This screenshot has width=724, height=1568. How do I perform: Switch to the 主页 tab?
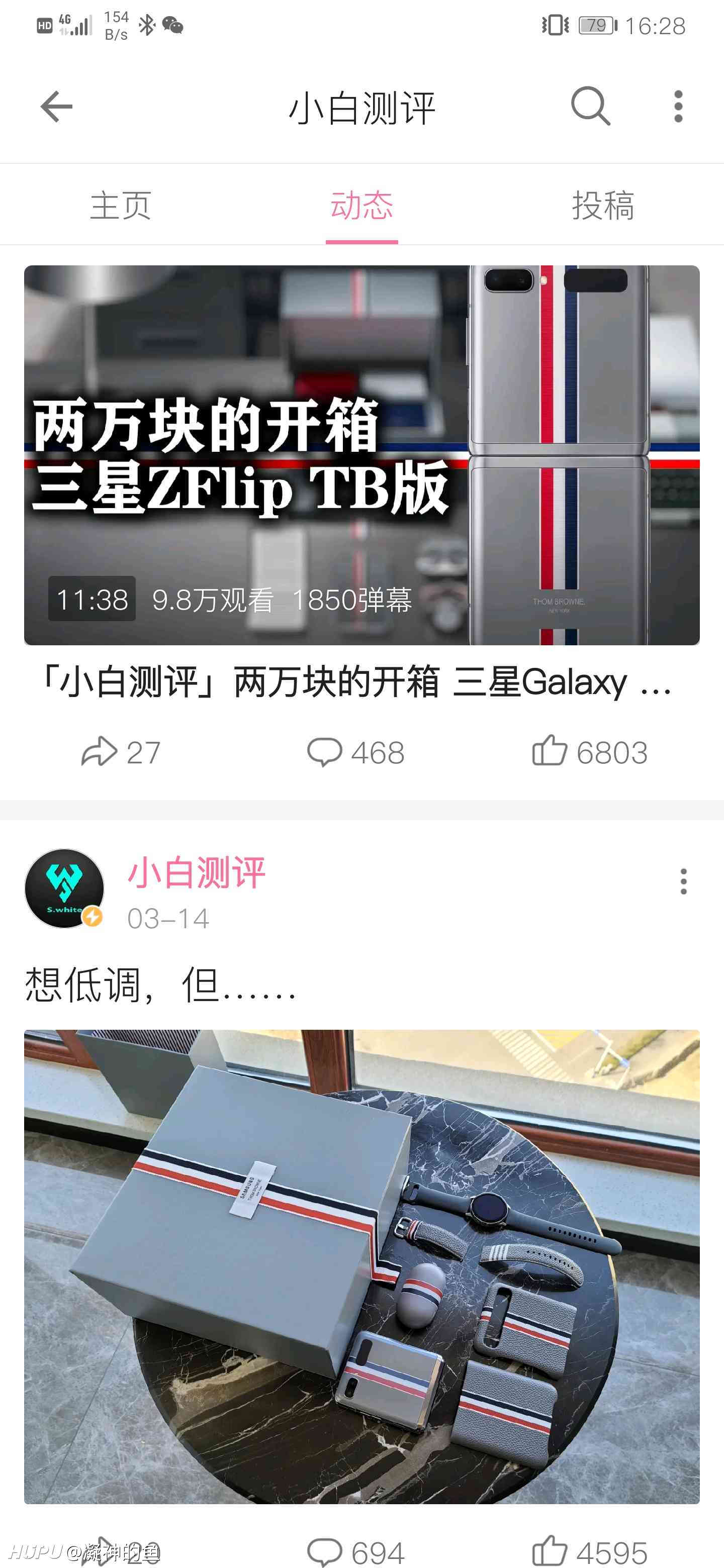(x=121, y=205)
